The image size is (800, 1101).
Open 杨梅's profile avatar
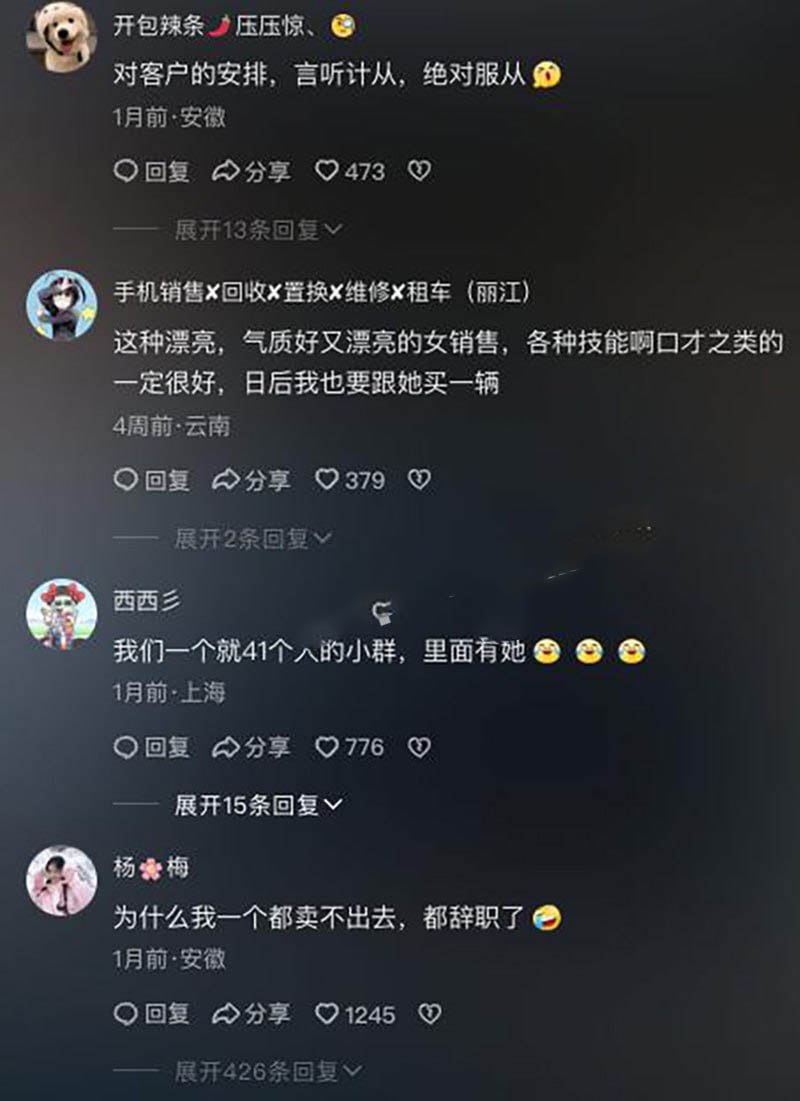pyautogui.click(x=61, y=881)
